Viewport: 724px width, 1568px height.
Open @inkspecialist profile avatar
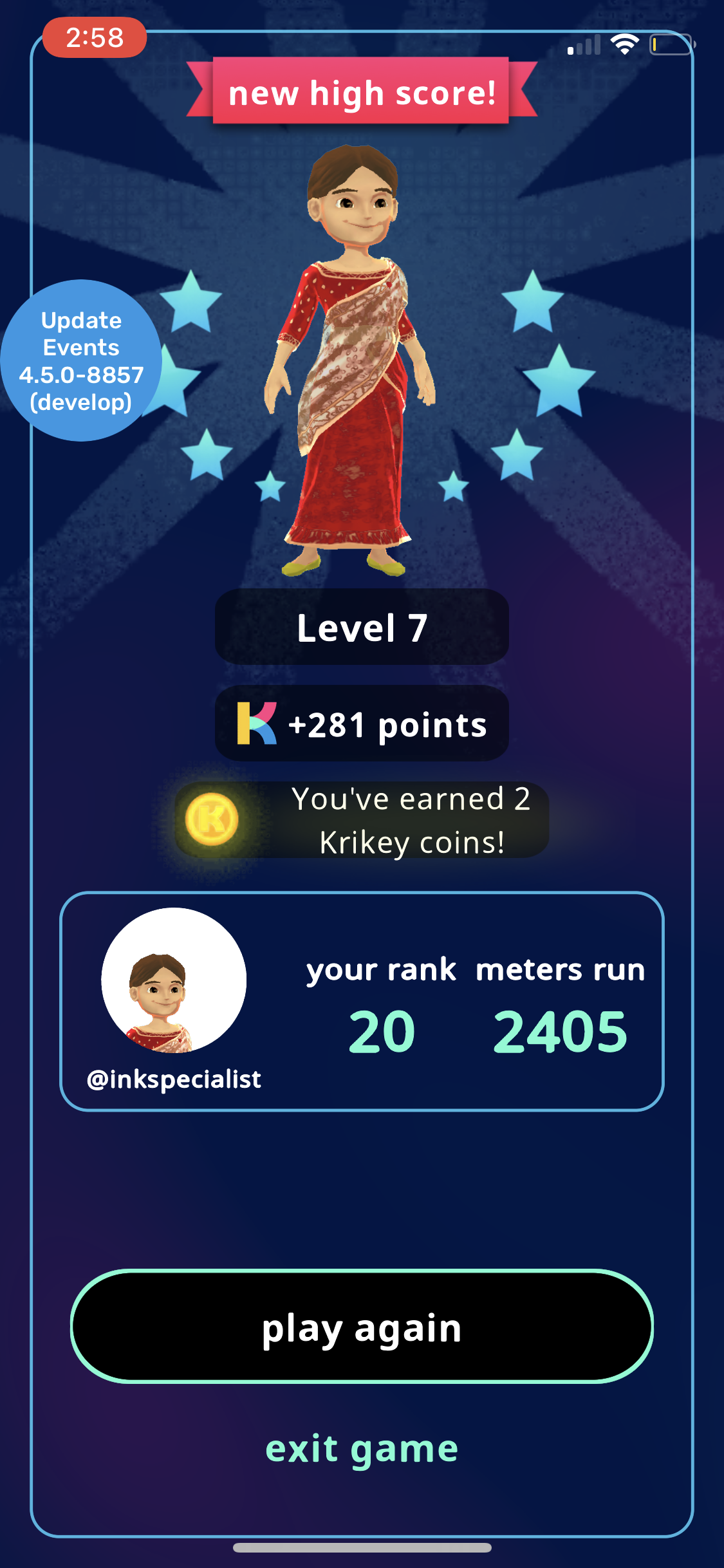[174, 980]
